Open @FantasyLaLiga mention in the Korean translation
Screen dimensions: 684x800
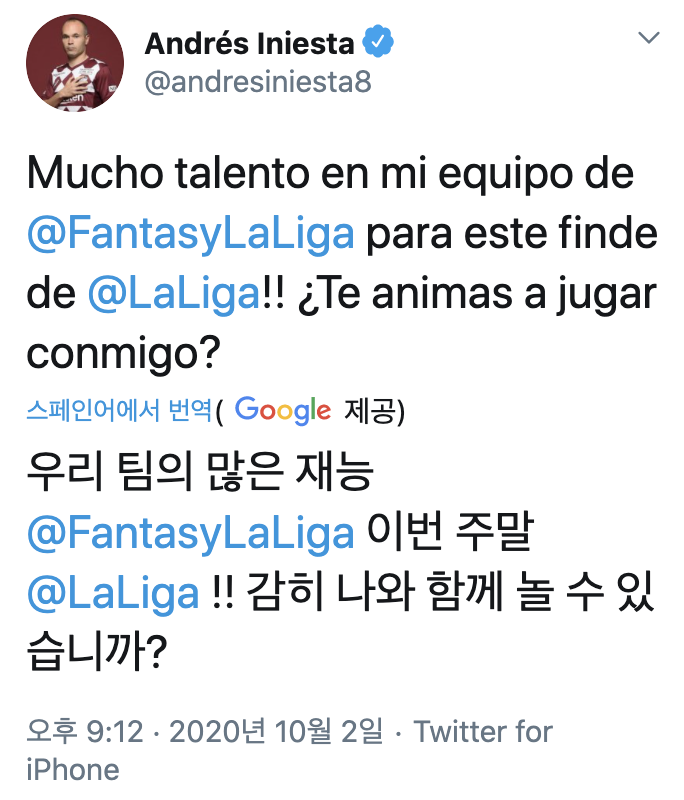coord(190,533)
